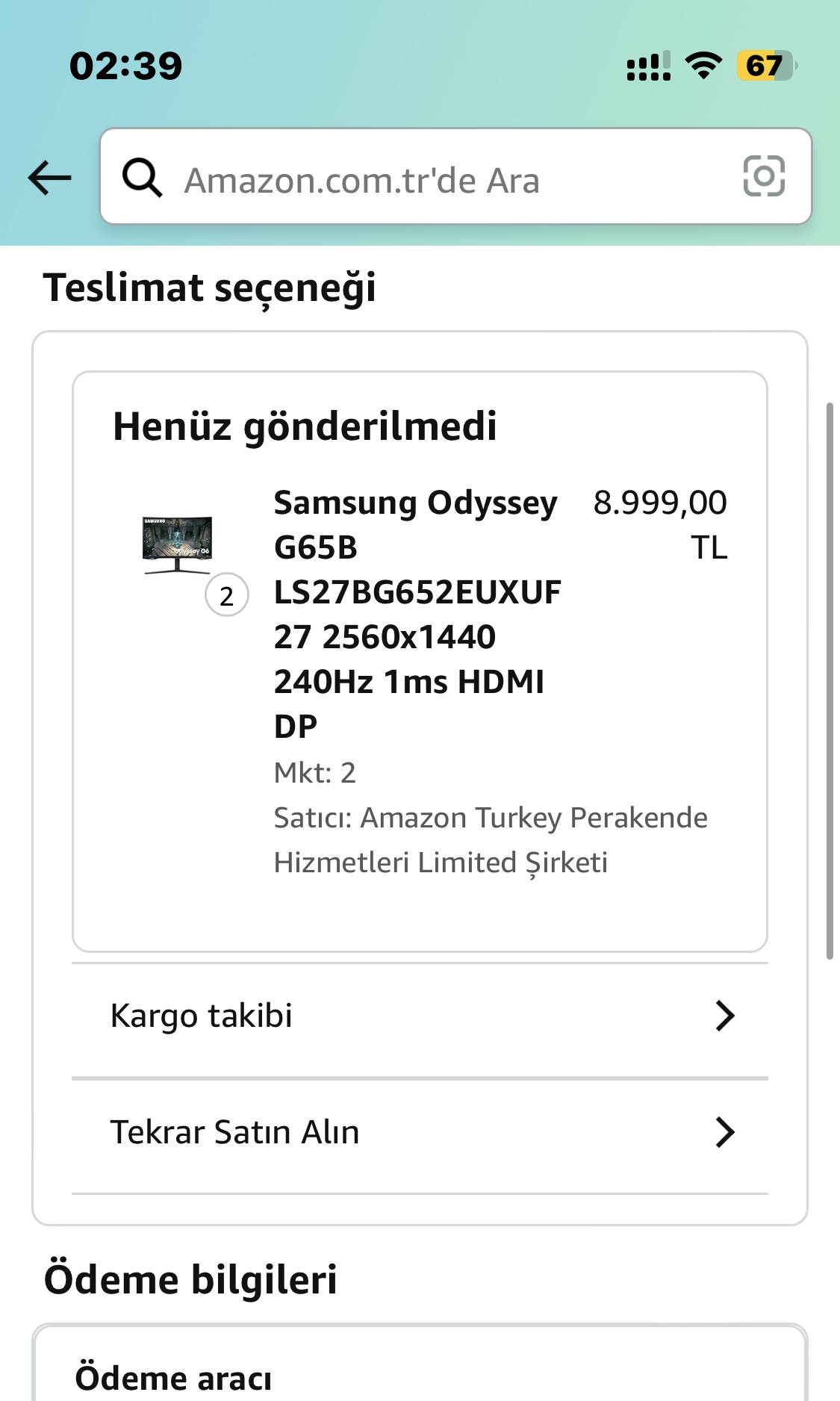
Task: Open the Samsung Odyssey G65B product image
Action: [178, 545]
